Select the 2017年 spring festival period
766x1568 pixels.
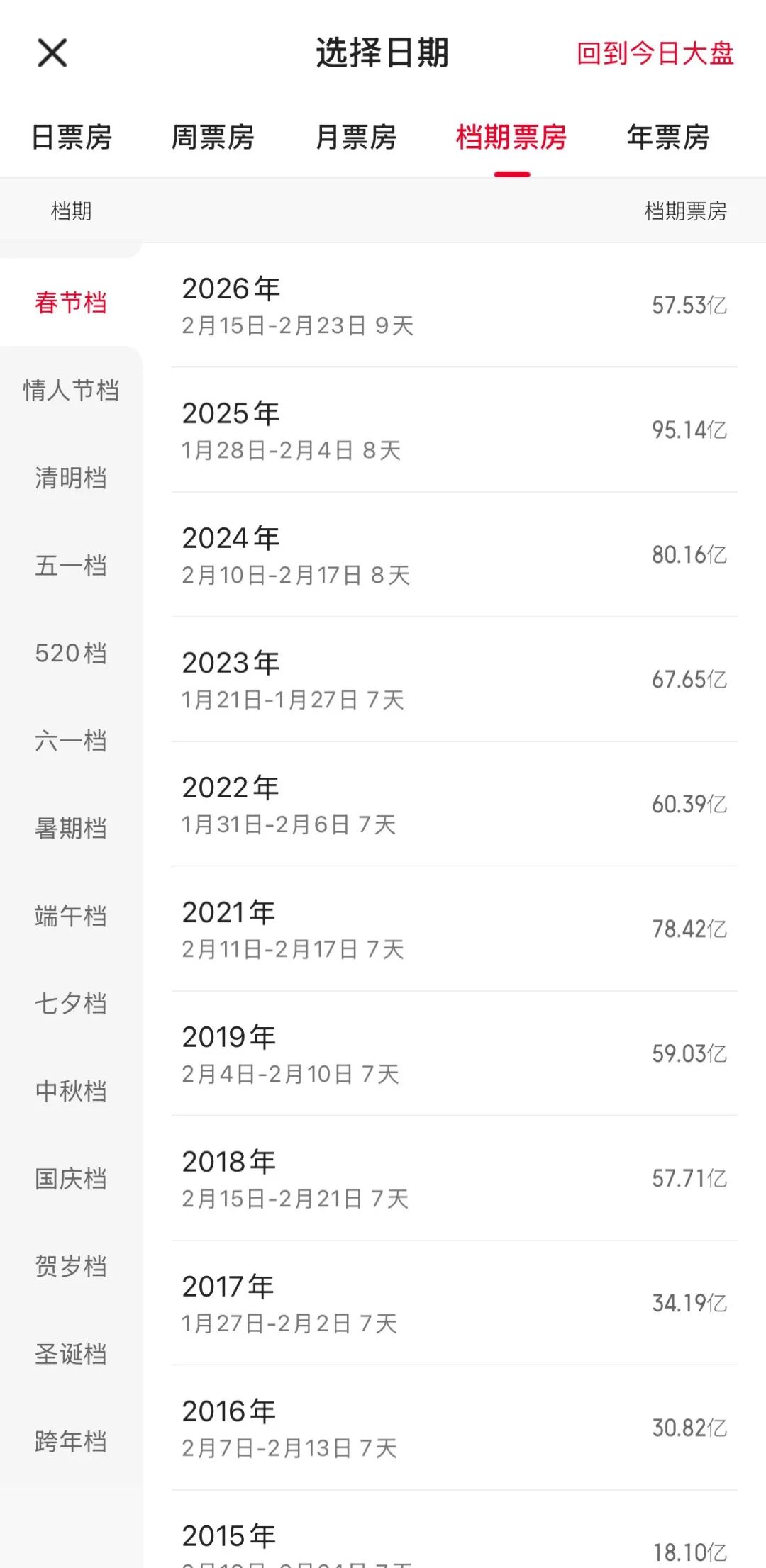[454, 1304]
